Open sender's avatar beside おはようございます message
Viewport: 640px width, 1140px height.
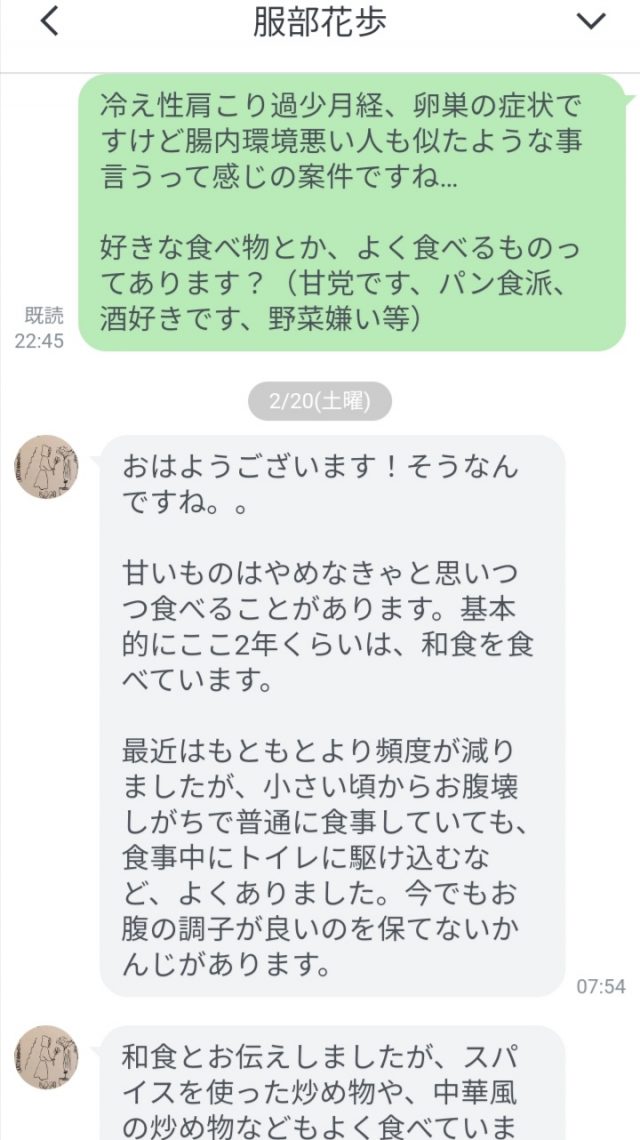[x=46, y=468]
